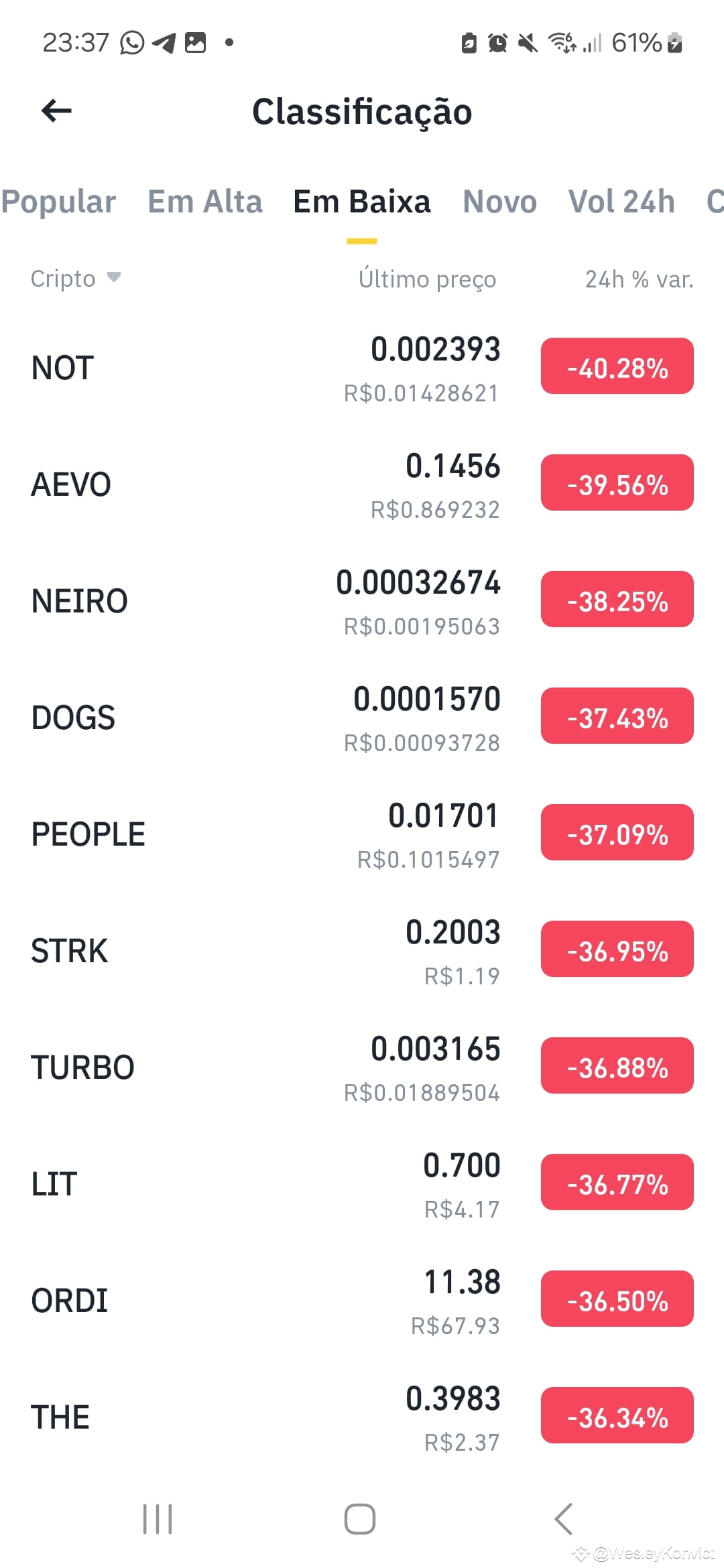724x1568 pixels.
Task: Open the Cripto filter dropdown
Action: tap(76, 279)
